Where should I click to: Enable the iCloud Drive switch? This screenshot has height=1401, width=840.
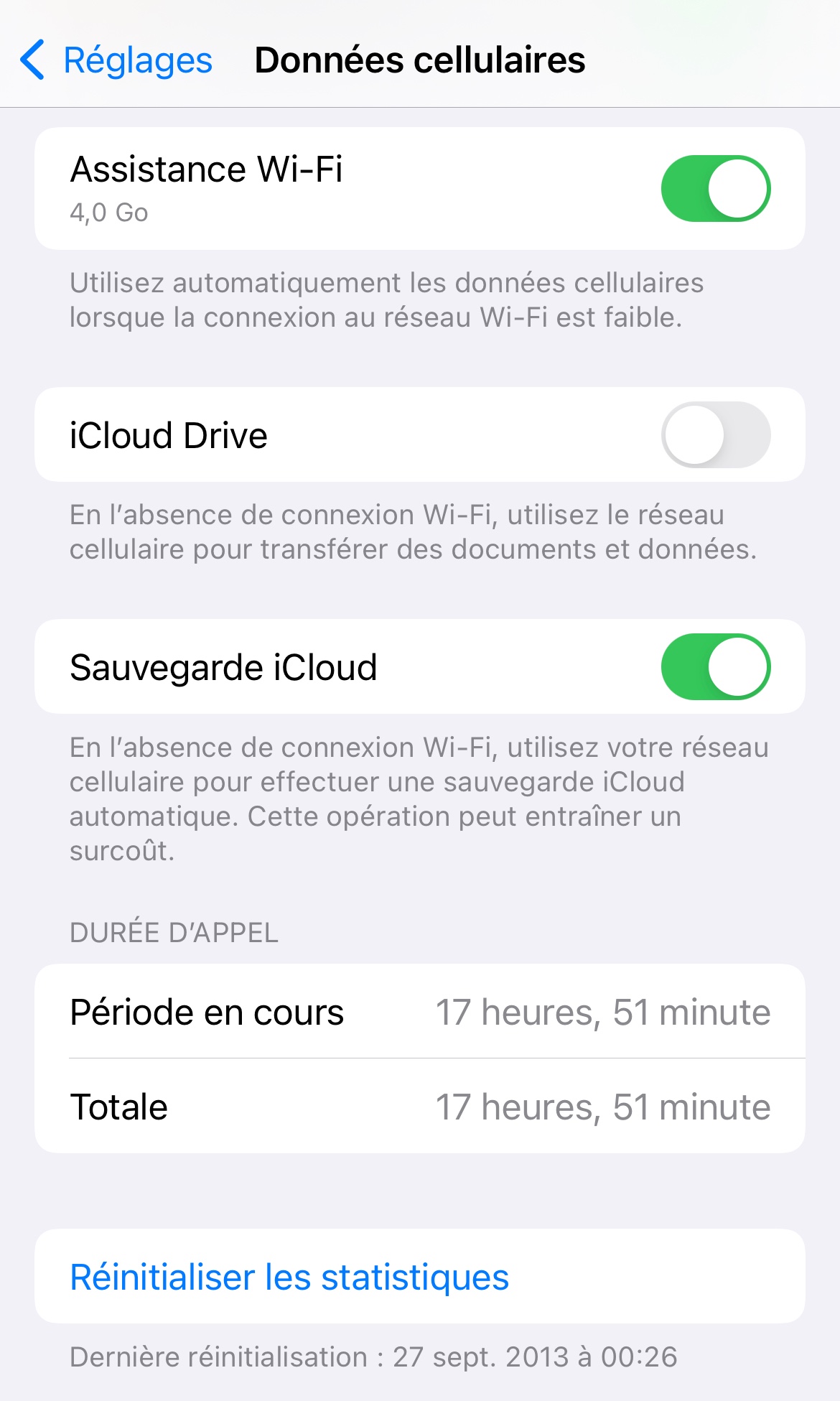(x=715, y=434)
